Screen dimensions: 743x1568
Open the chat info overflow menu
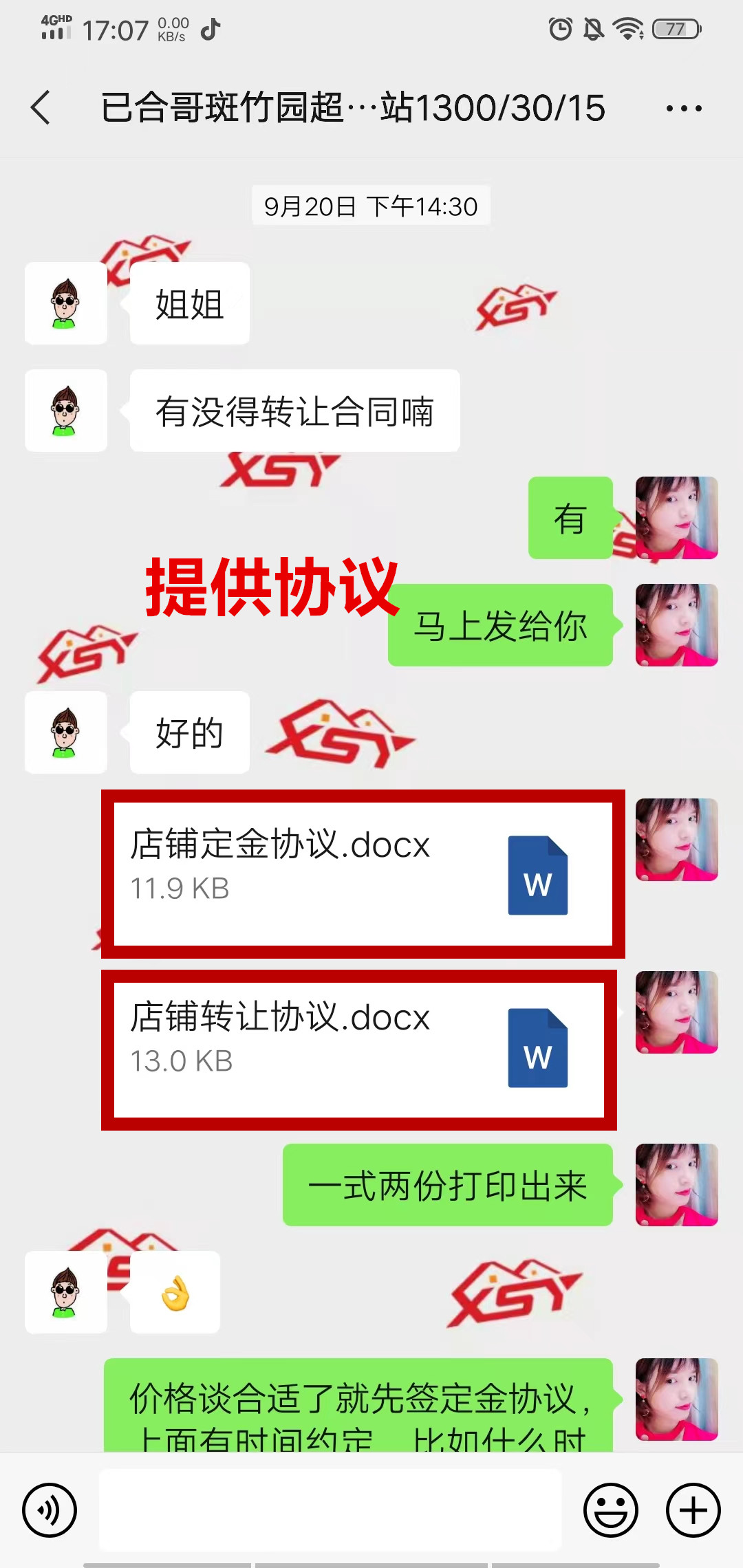click(684, 108)
